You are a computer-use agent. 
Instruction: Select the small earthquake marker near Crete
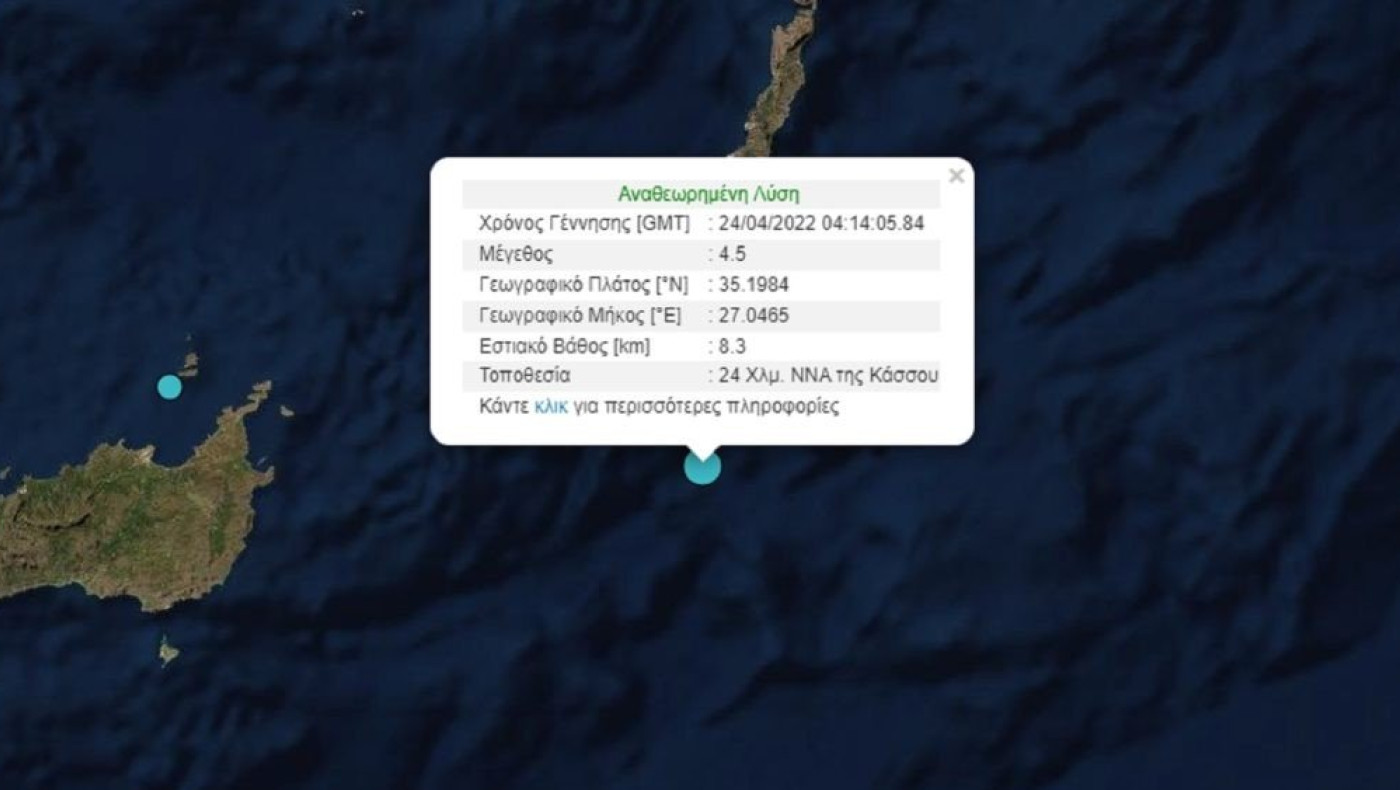click(x=170, y=387)
